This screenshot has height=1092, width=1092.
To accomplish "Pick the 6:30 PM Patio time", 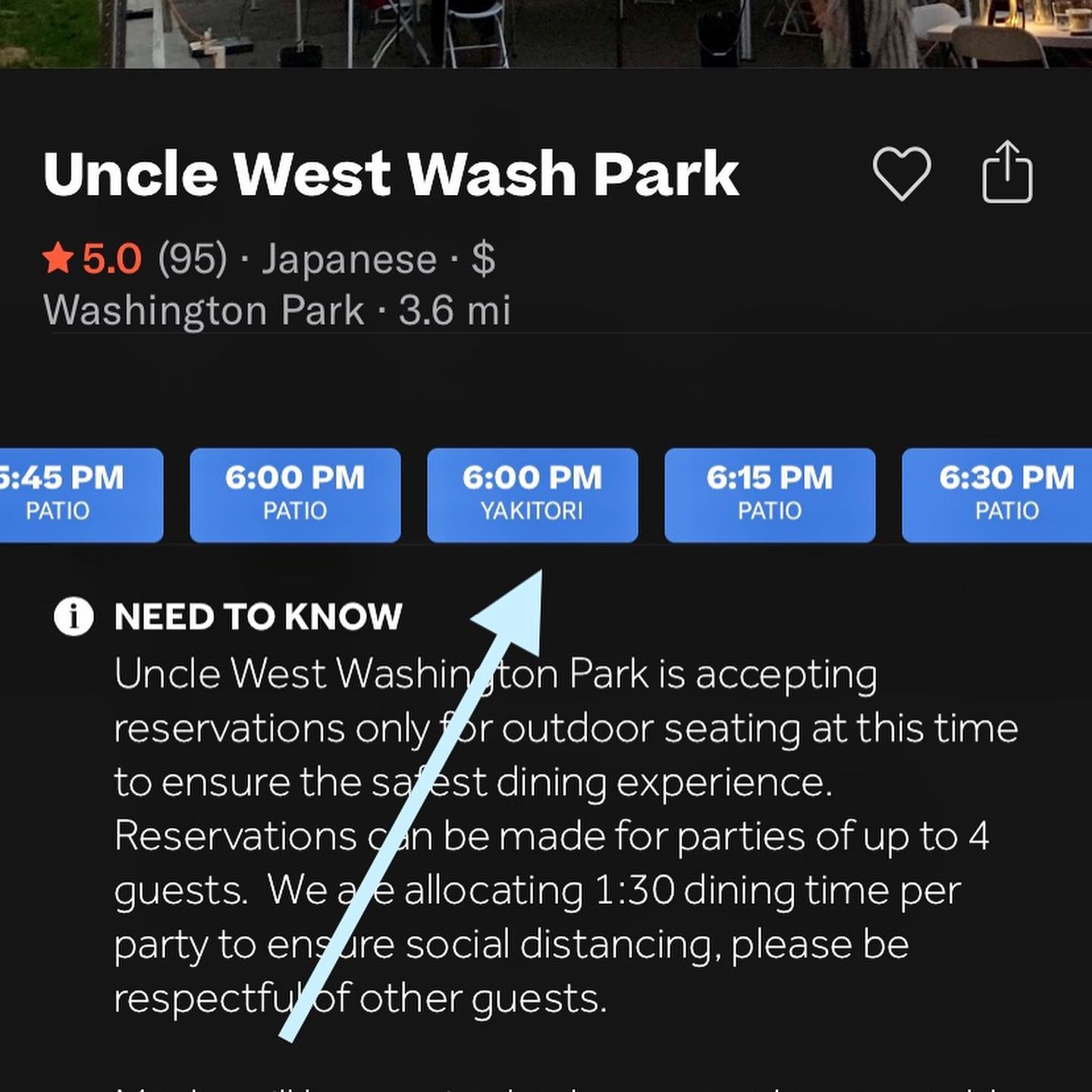I will [999, 494].
